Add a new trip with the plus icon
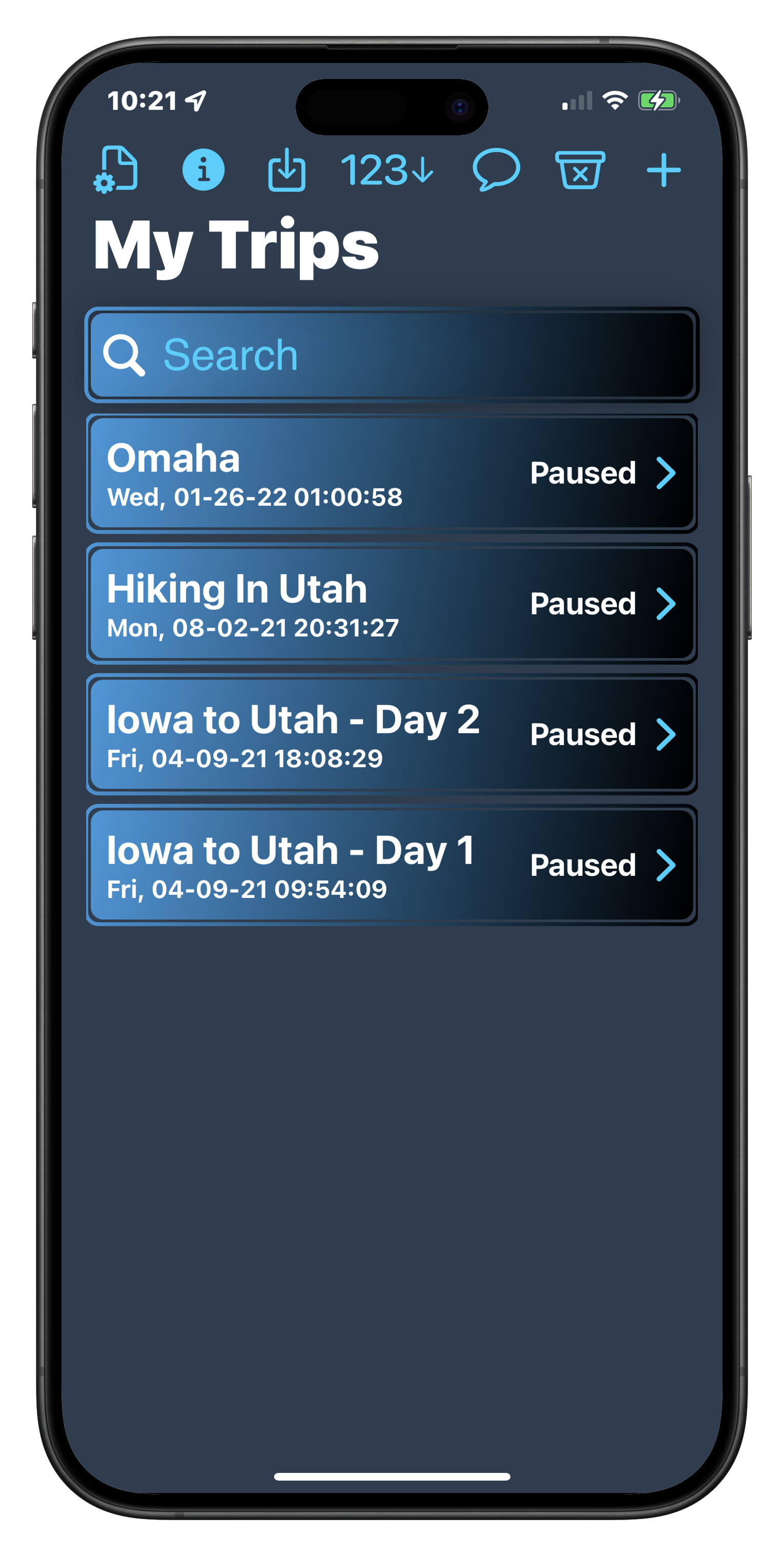 pos(663,170)
